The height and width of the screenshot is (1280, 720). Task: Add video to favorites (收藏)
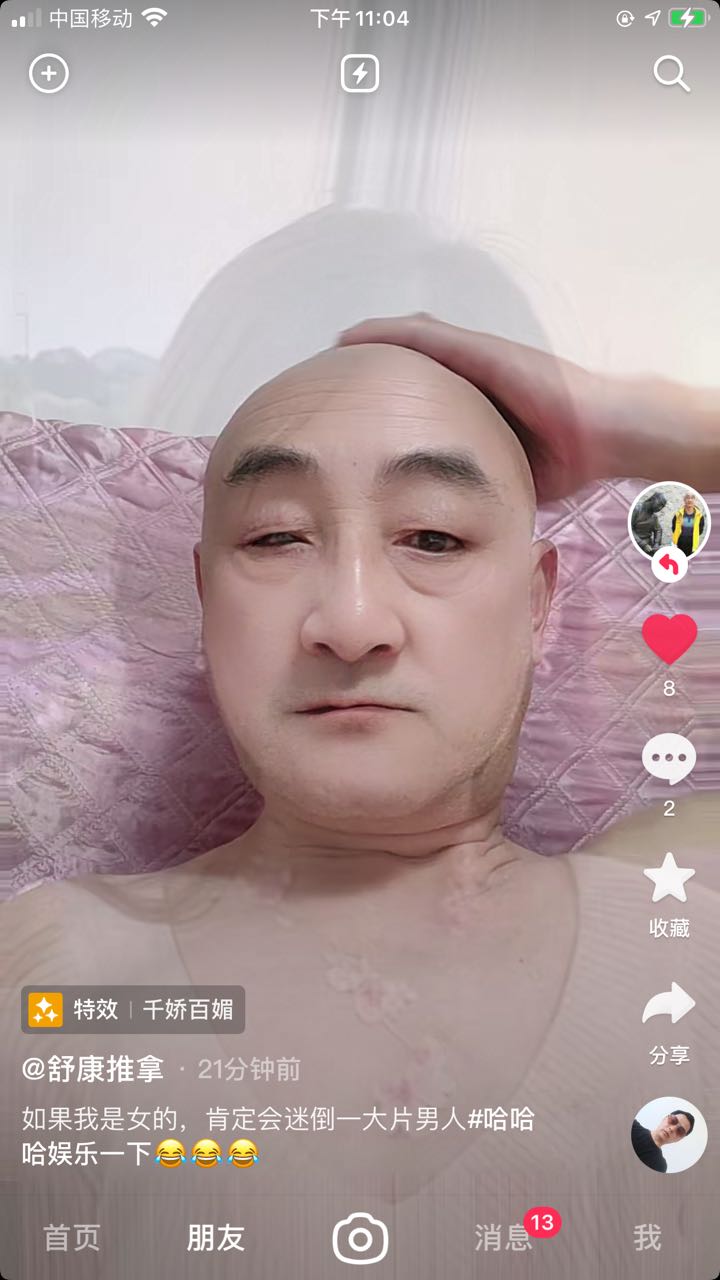669,896
